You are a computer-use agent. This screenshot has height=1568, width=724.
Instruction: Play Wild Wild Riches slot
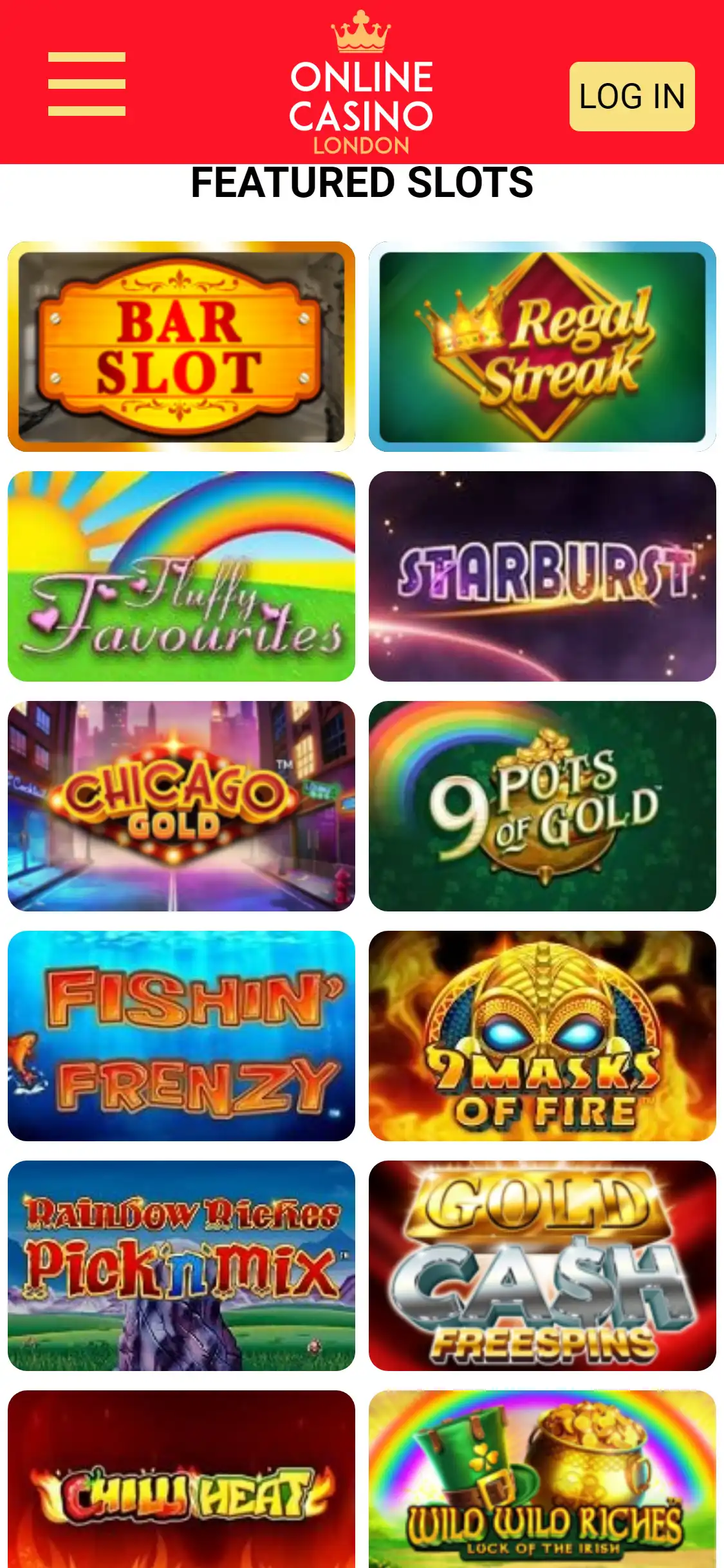542,1480
